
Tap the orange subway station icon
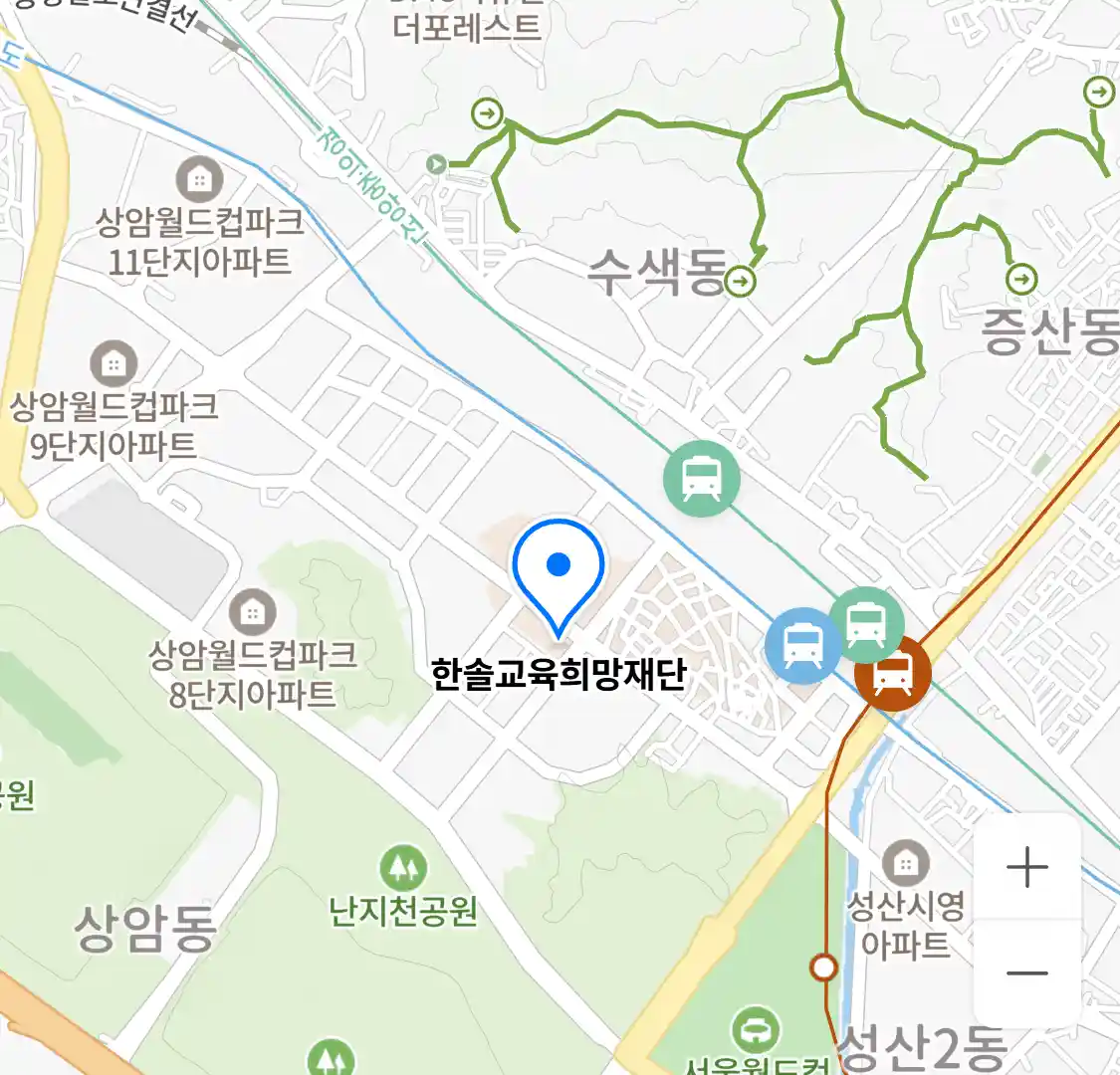pos(892,674)
